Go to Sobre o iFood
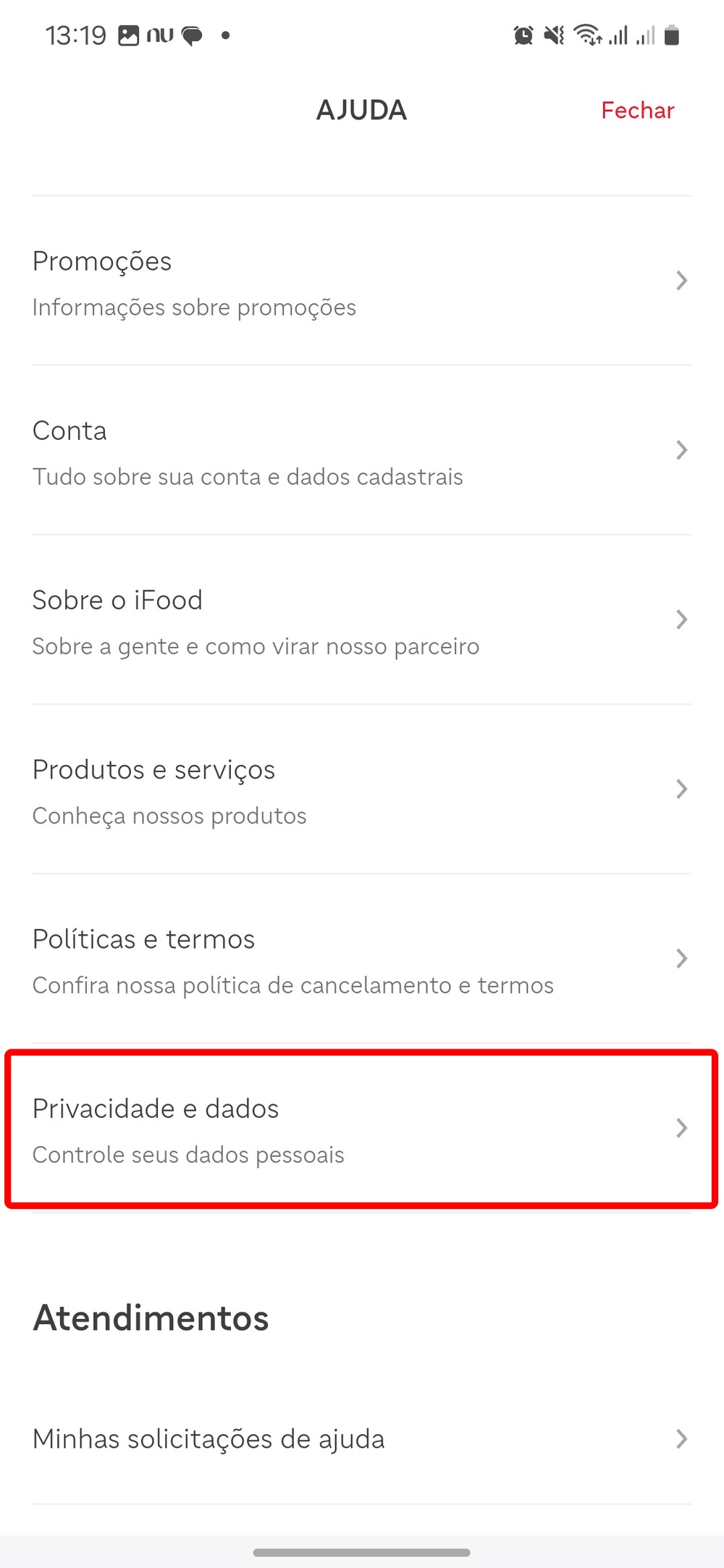724x1568 pixels. [361, 621]
